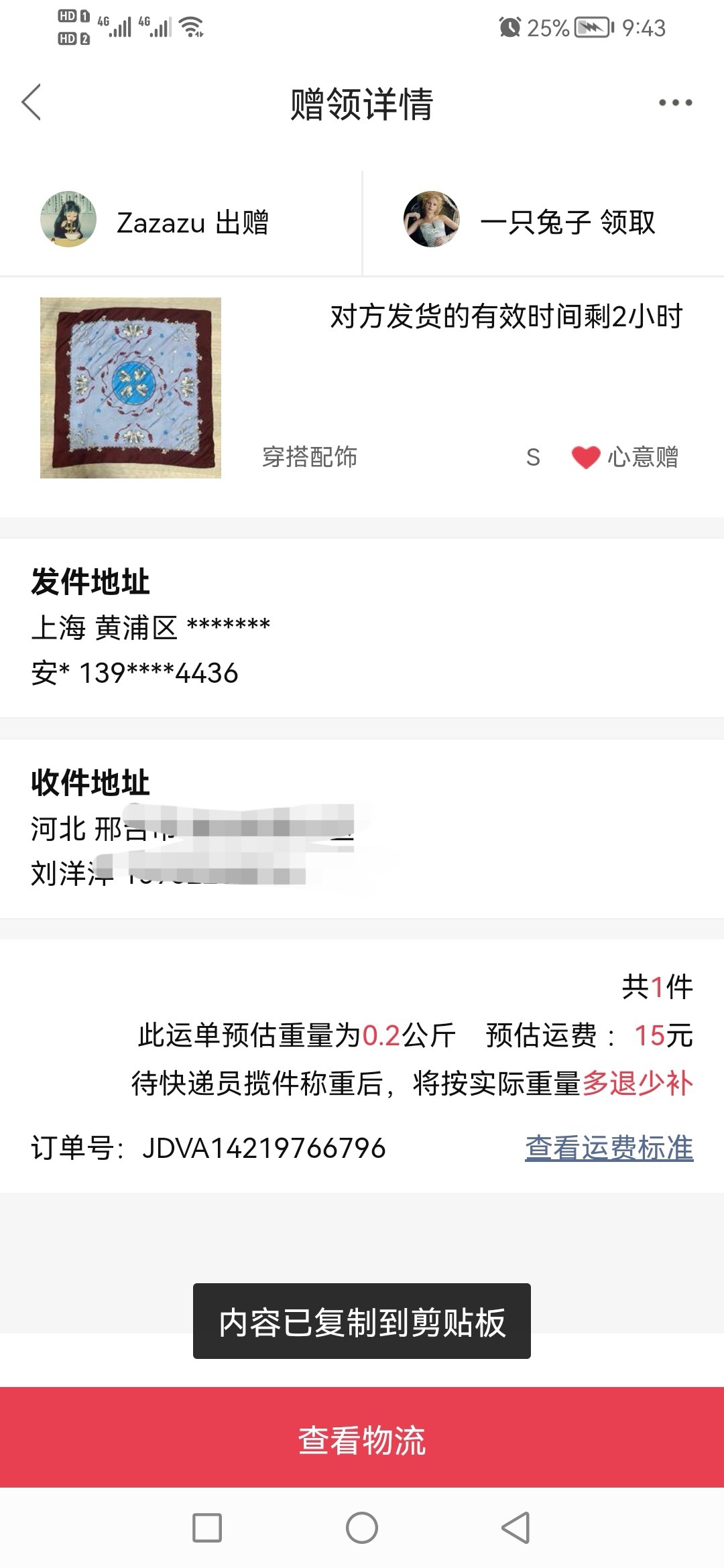
Task: Return to the system home screen
Action: [x=362, y=1528]
